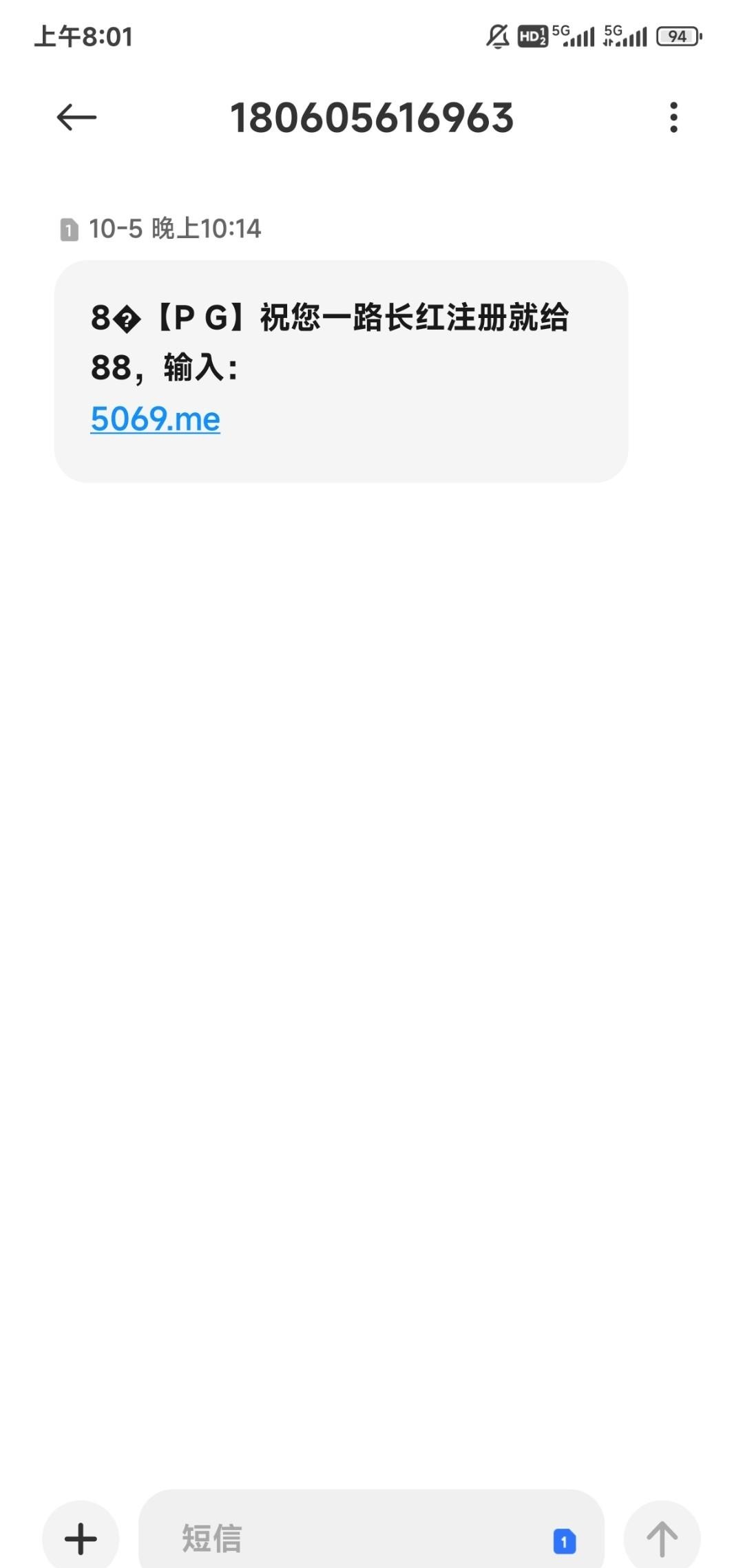Switch SIM card using blue SIM icon
The height and width of the screenshot is (1568, 743).
[564, 1540]
